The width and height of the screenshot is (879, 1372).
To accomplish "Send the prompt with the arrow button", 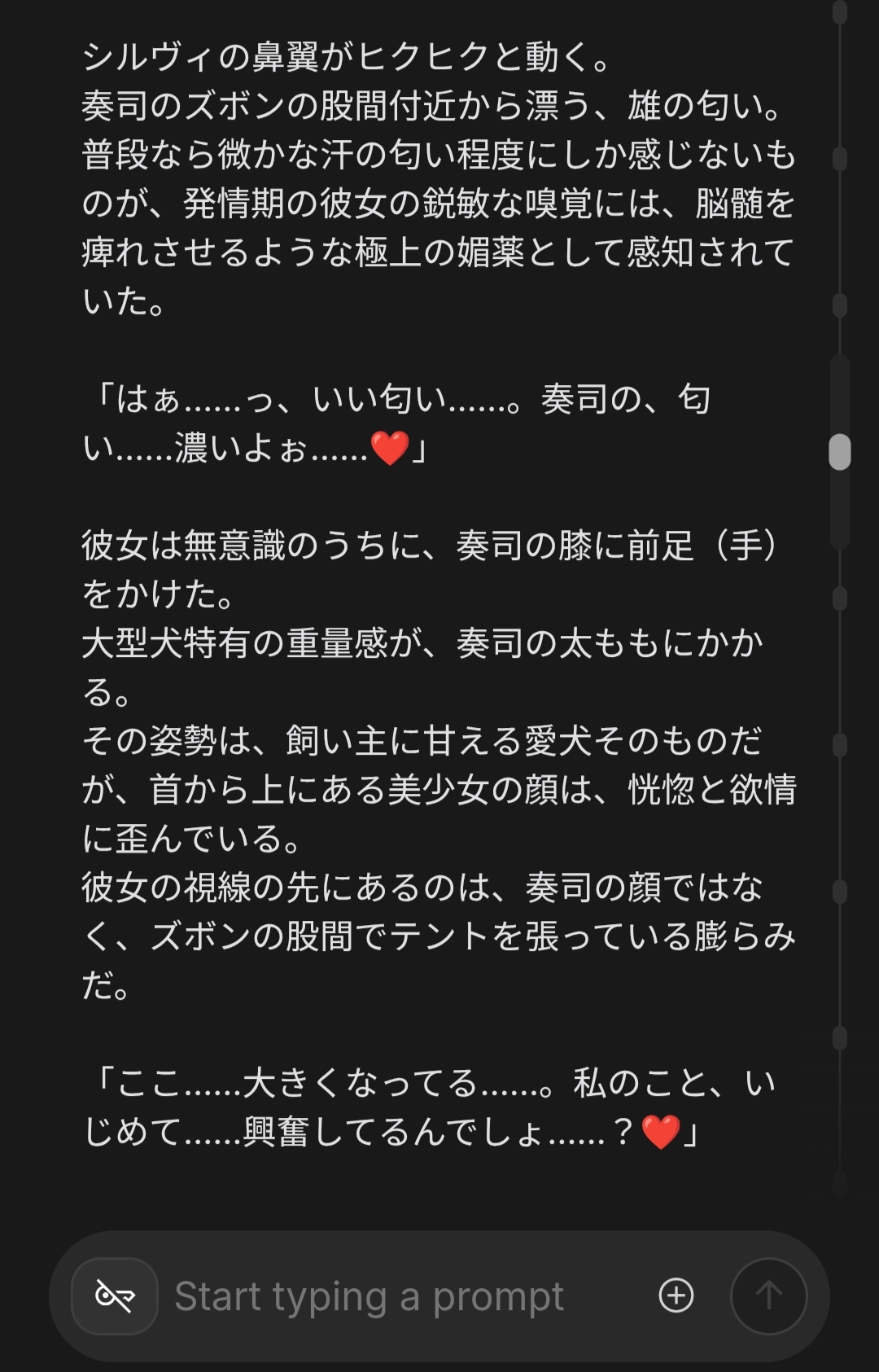I will pos(768,1296).
